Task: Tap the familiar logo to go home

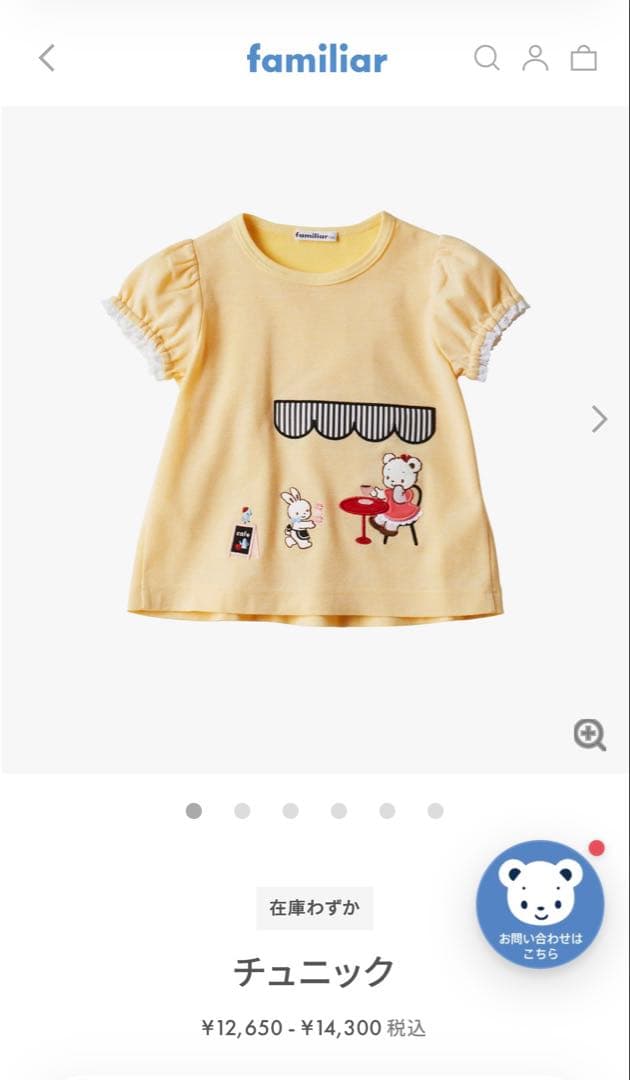Action: click(x=316, y=59)
